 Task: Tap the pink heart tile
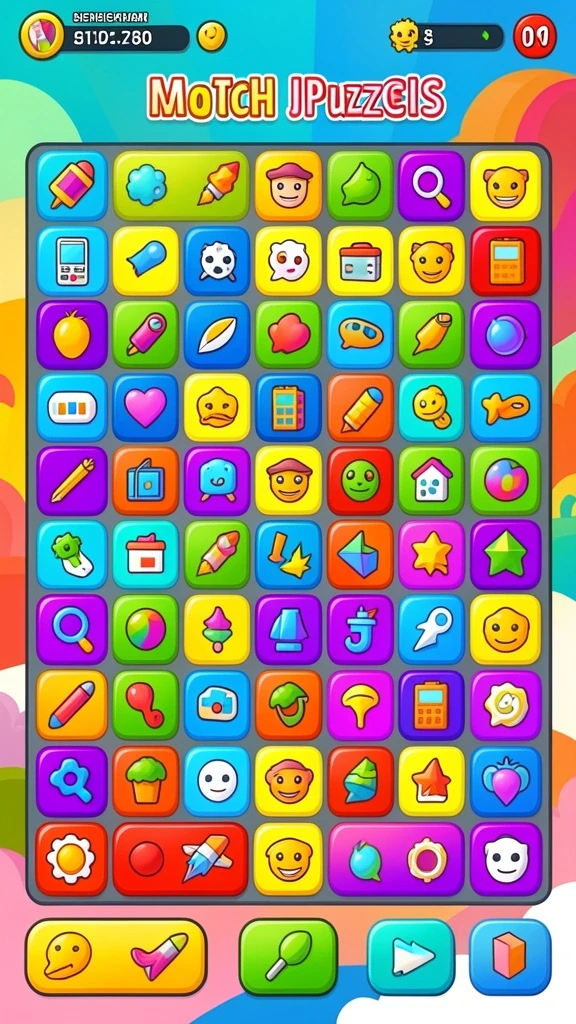pos(145,408)
